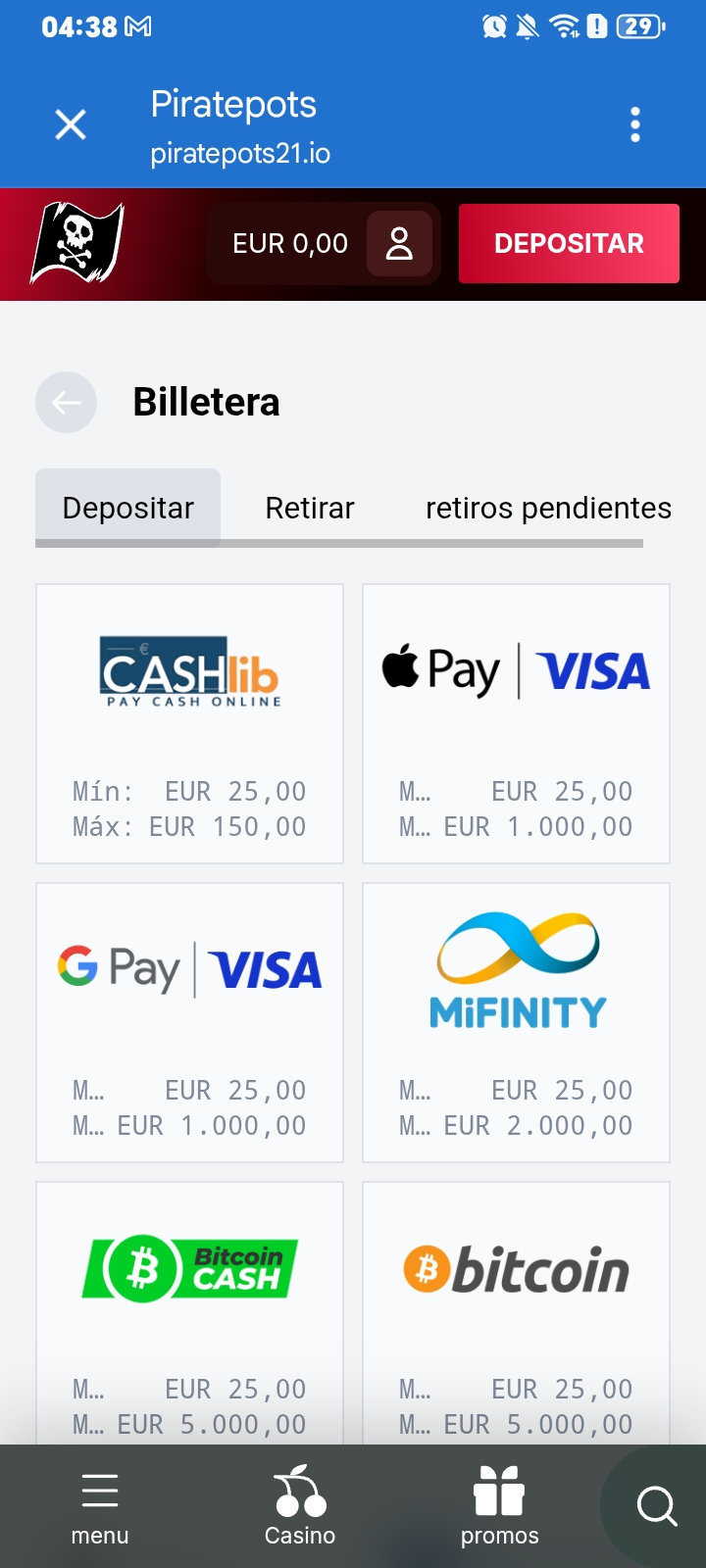
Task: Open the promos section
Action: click(500, 1507)
